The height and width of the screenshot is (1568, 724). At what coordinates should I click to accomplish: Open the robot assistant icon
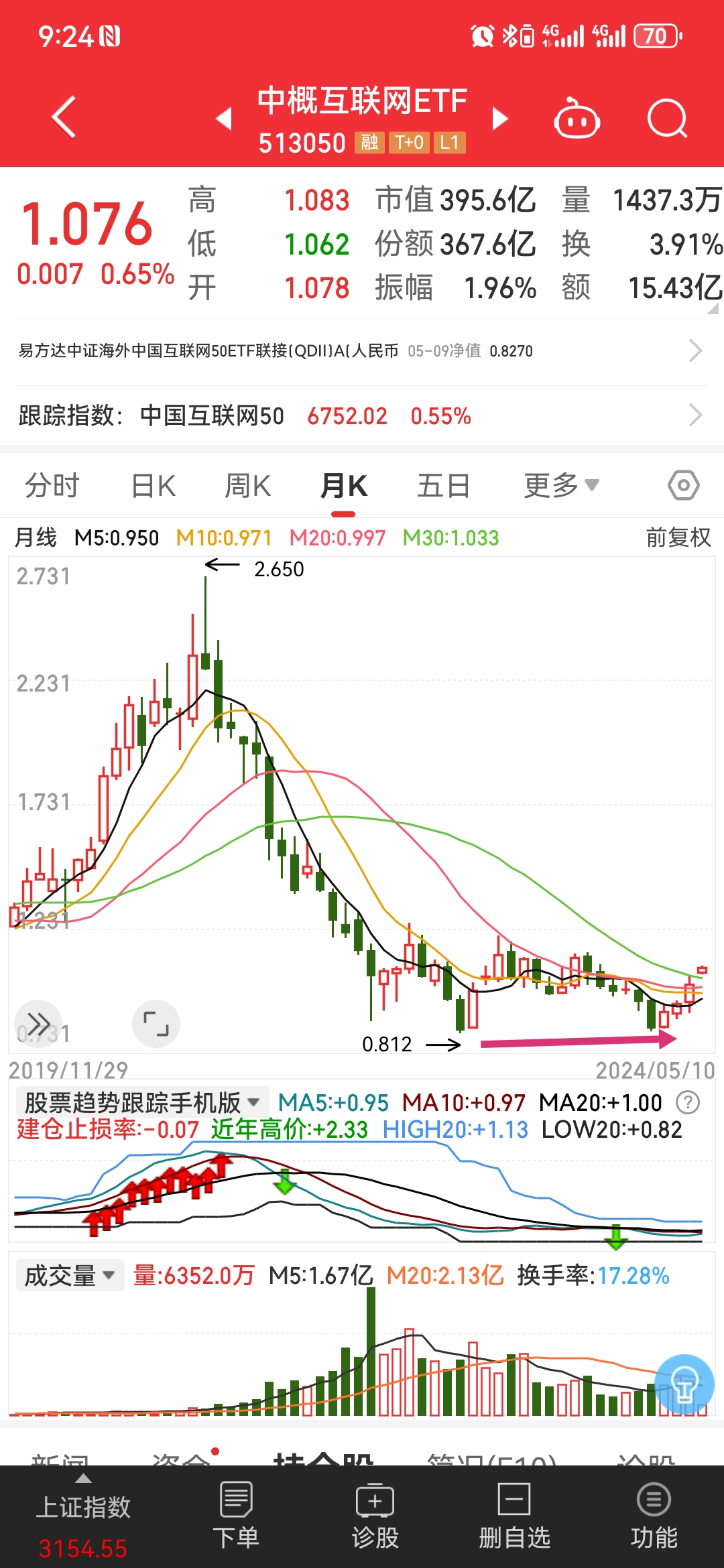(577, 119)
